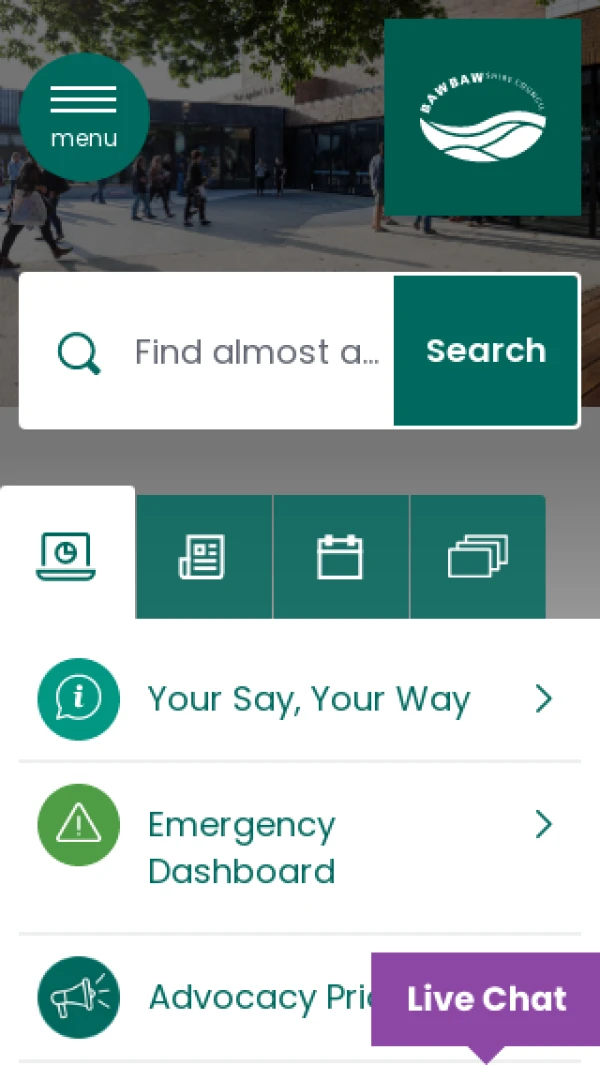Switch to the stacked cards icon tab
Screen dimensions: 600x1065
[477, 557]
